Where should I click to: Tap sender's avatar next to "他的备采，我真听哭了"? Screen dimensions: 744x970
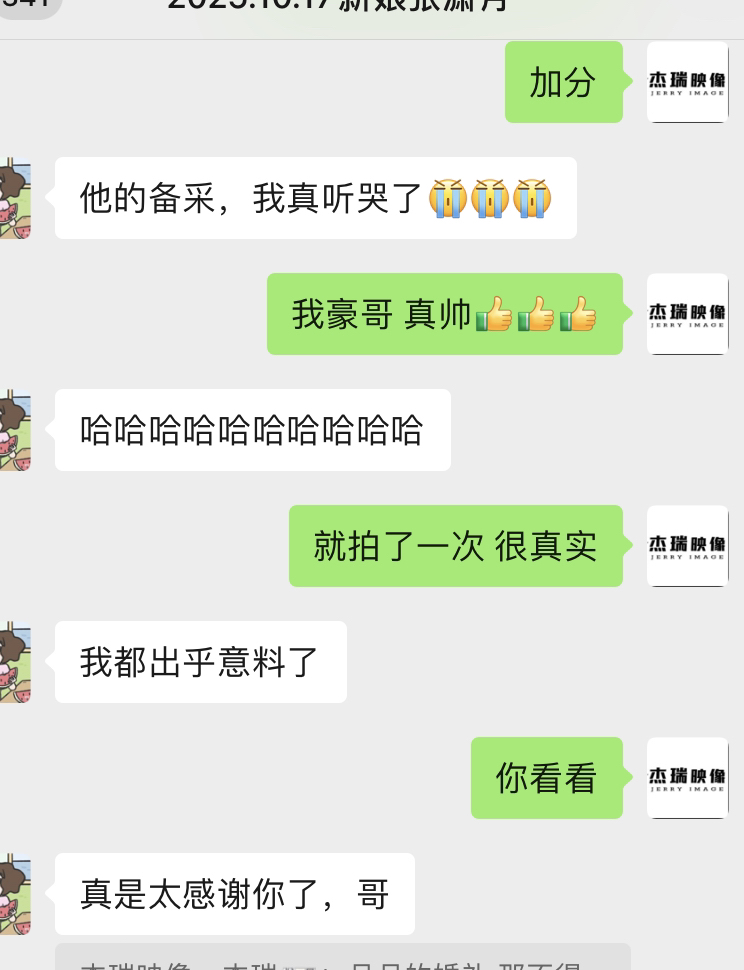coord(14,198)
